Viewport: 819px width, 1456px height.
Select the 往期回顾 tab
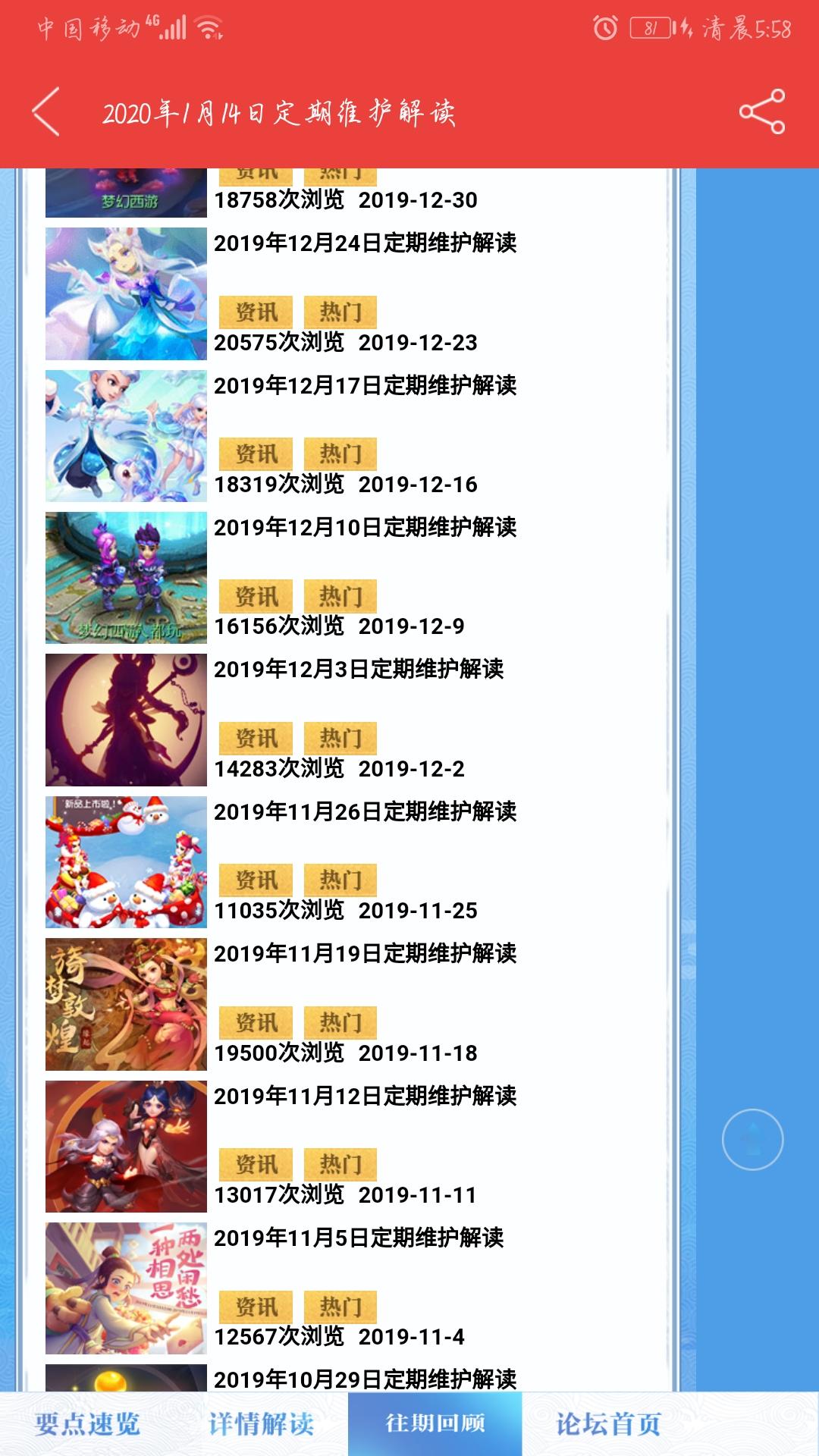[435, 1424]
